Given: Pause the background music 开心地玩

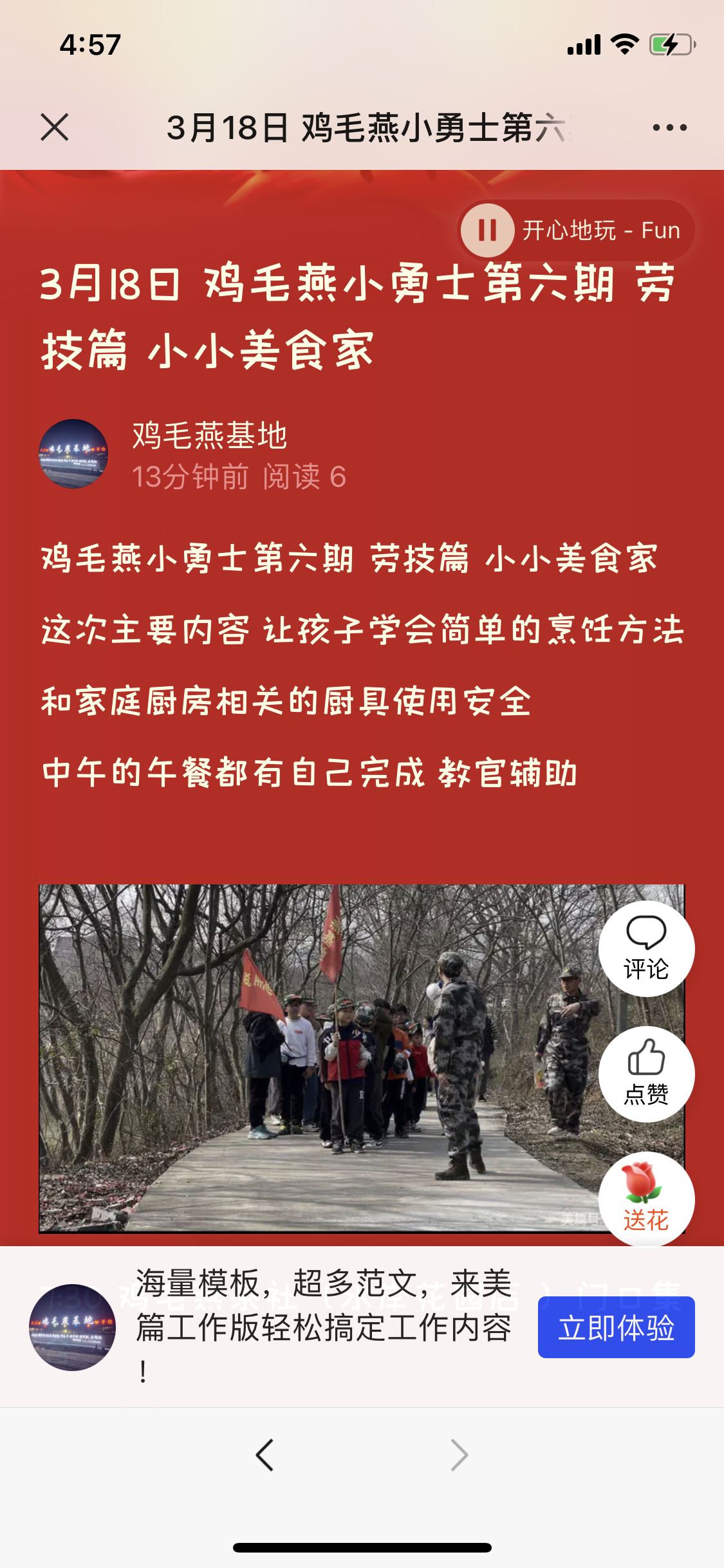Looking at the screenshot, I should [x=487, y=230].
